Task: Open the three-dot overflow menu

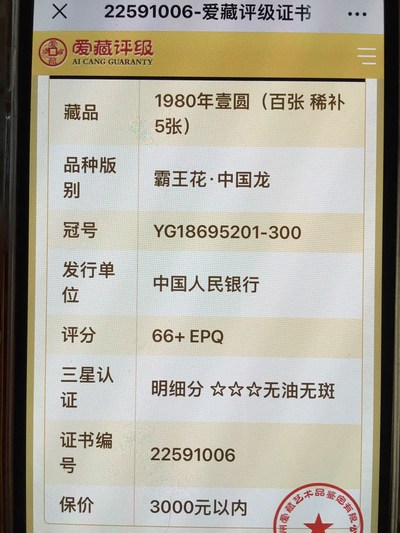Action: pos(357,14)
